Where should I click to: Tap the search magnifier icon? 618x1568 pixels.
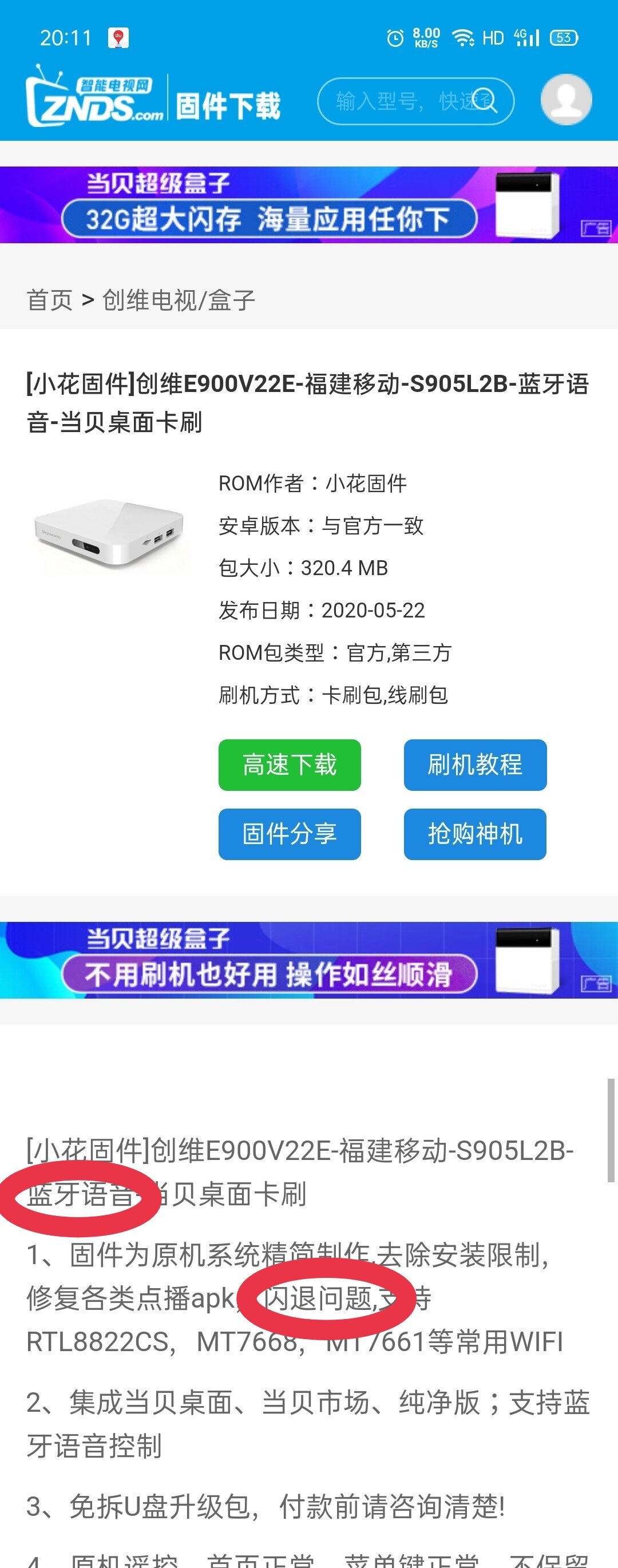(486, 101)
